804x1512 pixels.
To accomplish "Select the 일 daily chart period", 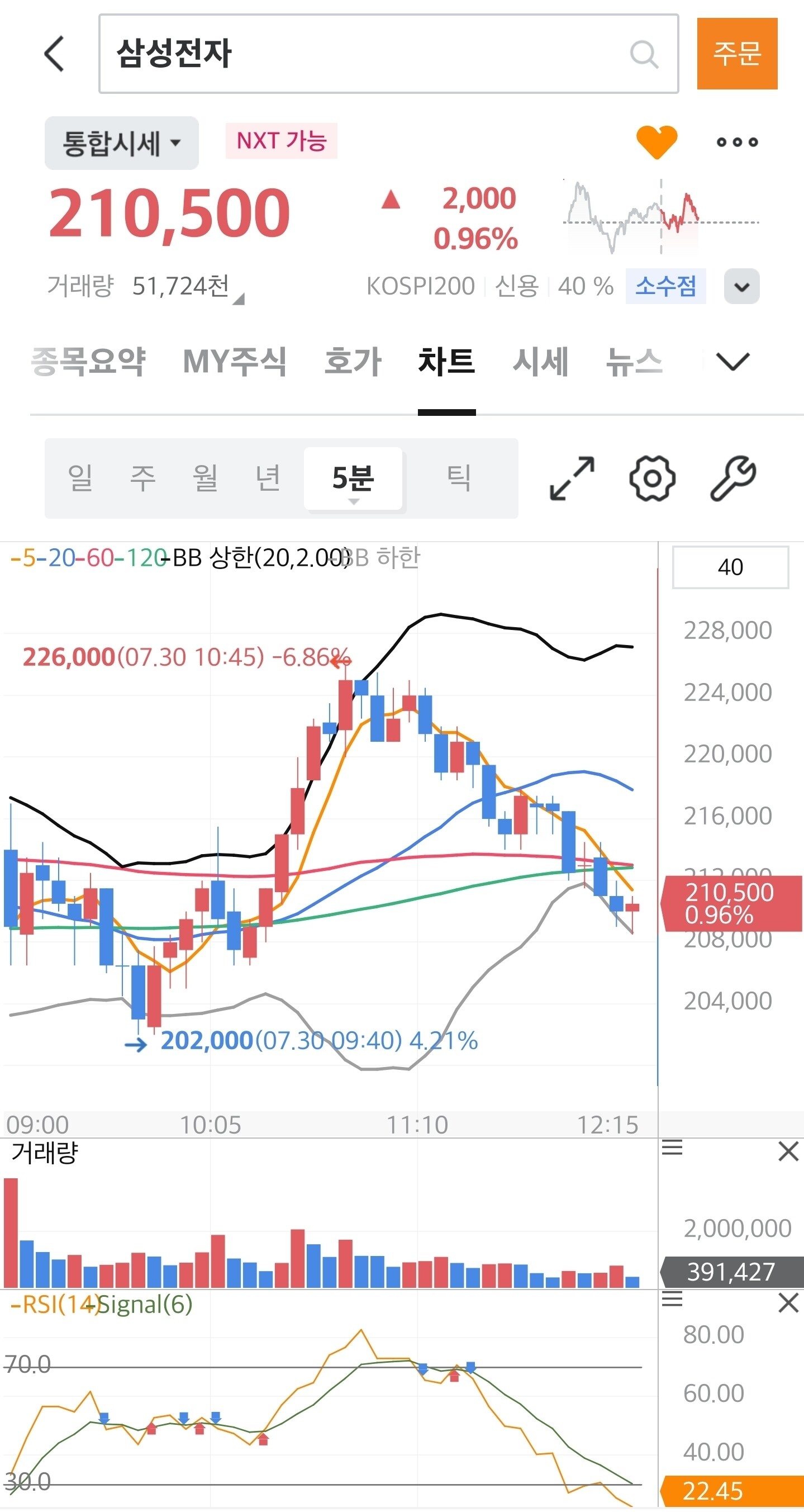I will (x=80, y=477).
